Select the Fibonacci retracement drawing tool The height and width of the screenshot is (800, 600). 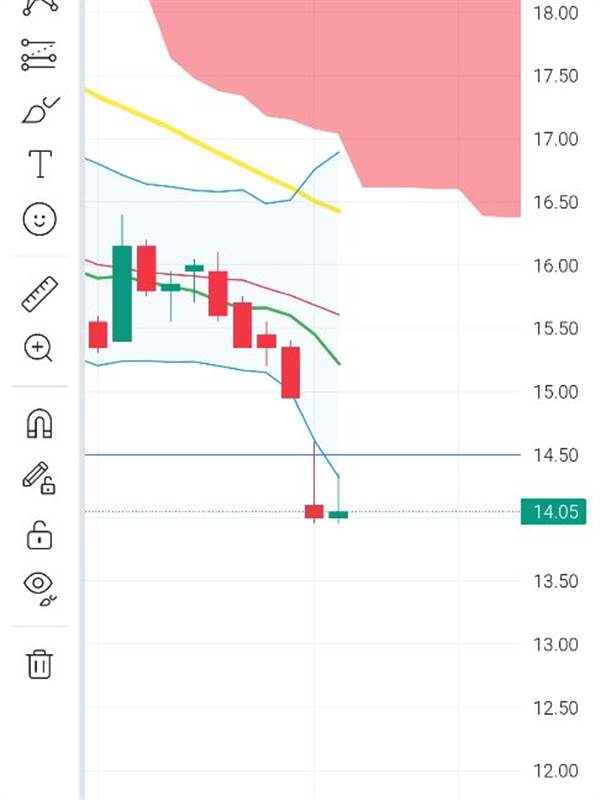click(39, 55)
